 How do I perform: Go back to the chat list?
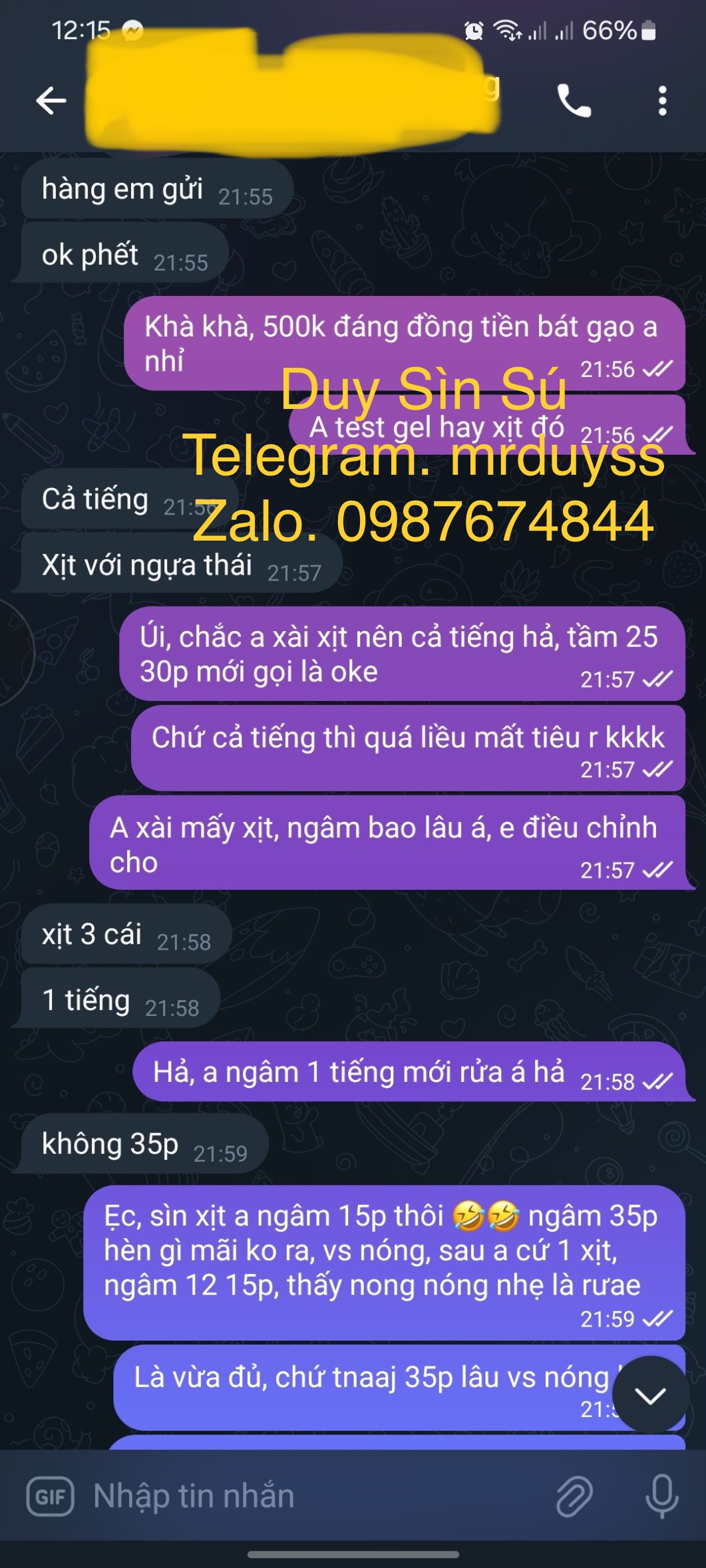point(51,101)
